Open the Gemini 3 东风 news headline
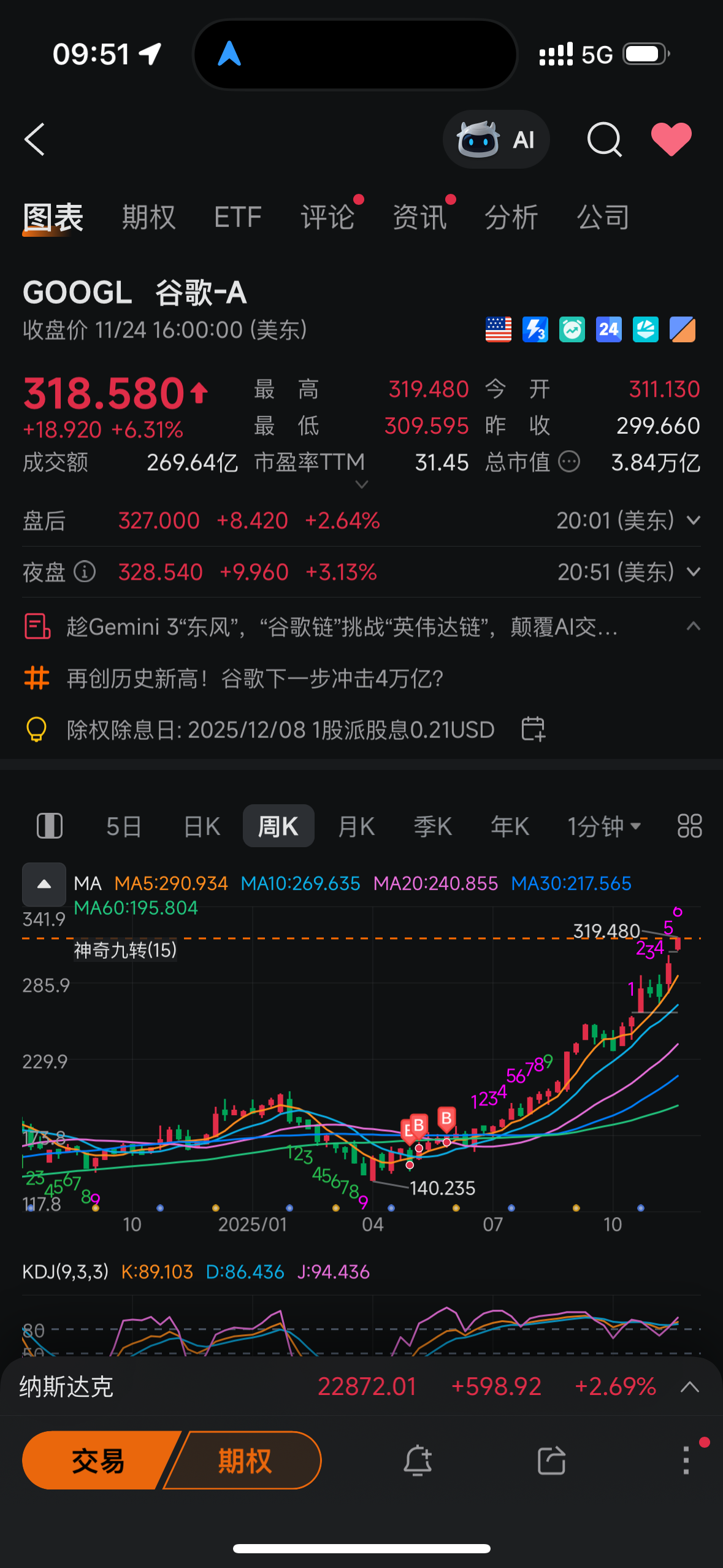The image size is (723, 1568). [x=342, y=627]
